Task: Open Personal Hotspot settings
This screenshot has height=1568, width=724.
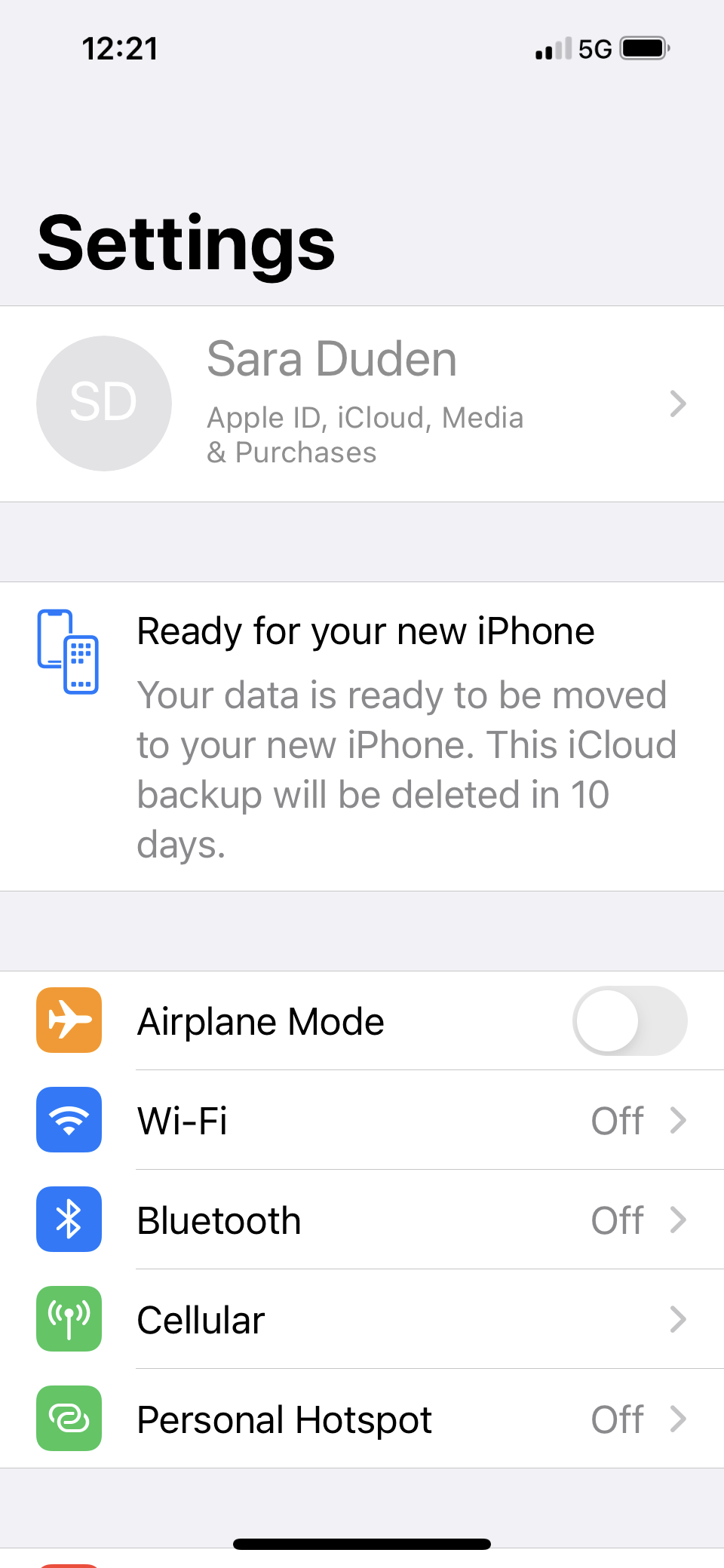Action: pyautogui.click(x=362, y=1419)
